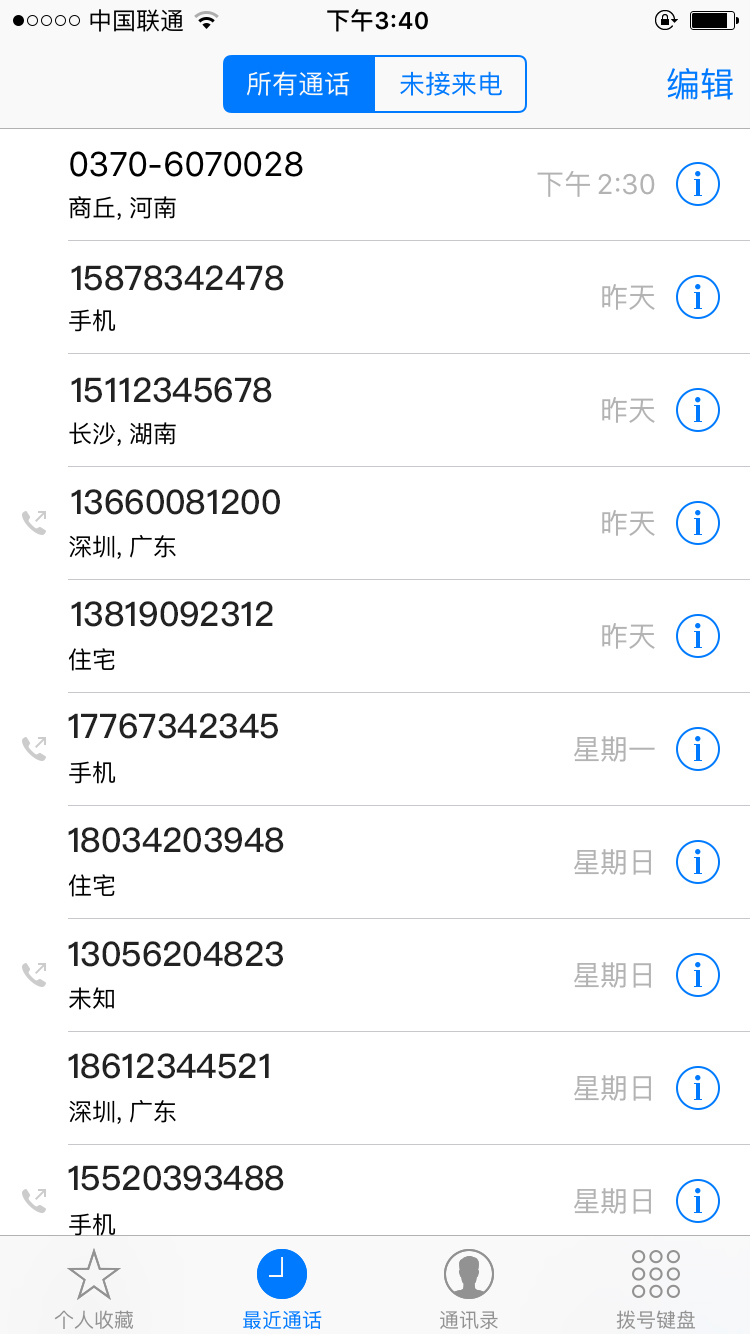This screenshot has height=1334, width=750.
Task: Select the 最近通话 recents tab
Action: point(282,1288)
